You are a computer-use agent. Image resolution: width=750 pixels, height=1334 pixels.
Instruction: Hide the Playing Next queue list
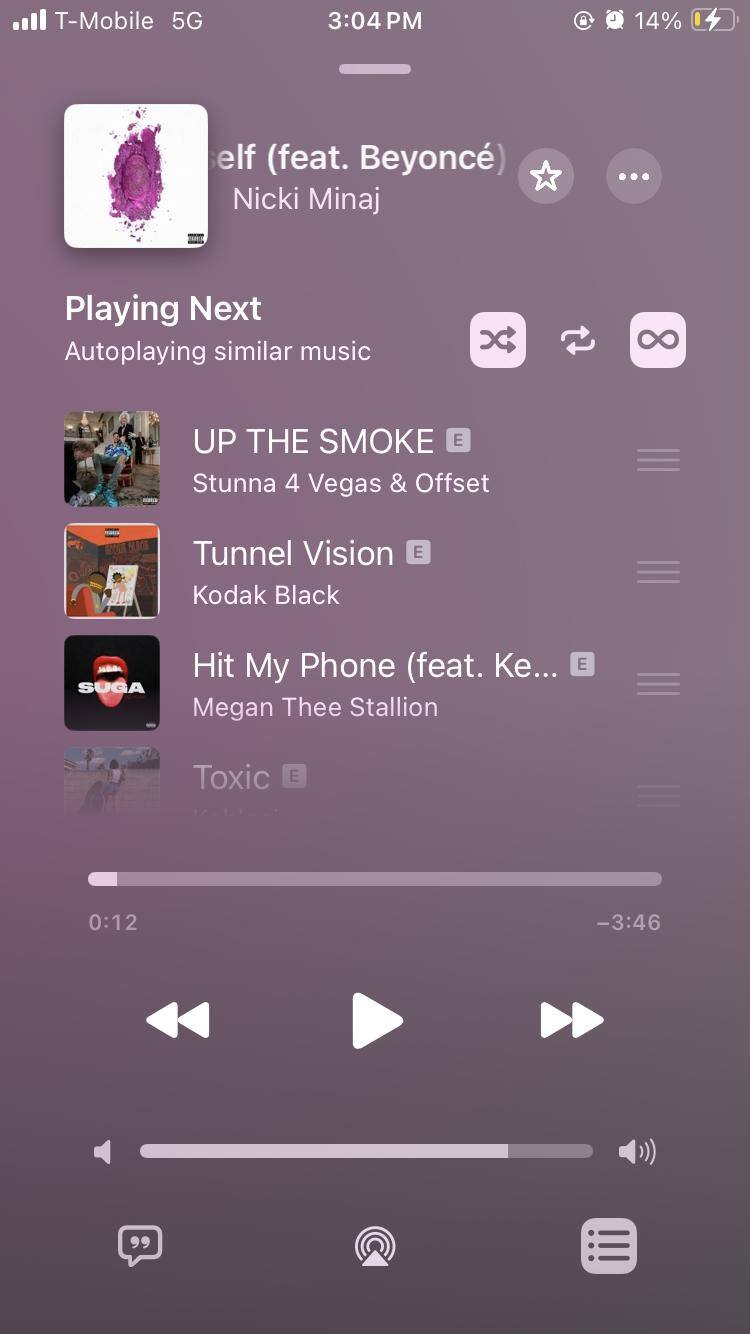click(609, 1246)
